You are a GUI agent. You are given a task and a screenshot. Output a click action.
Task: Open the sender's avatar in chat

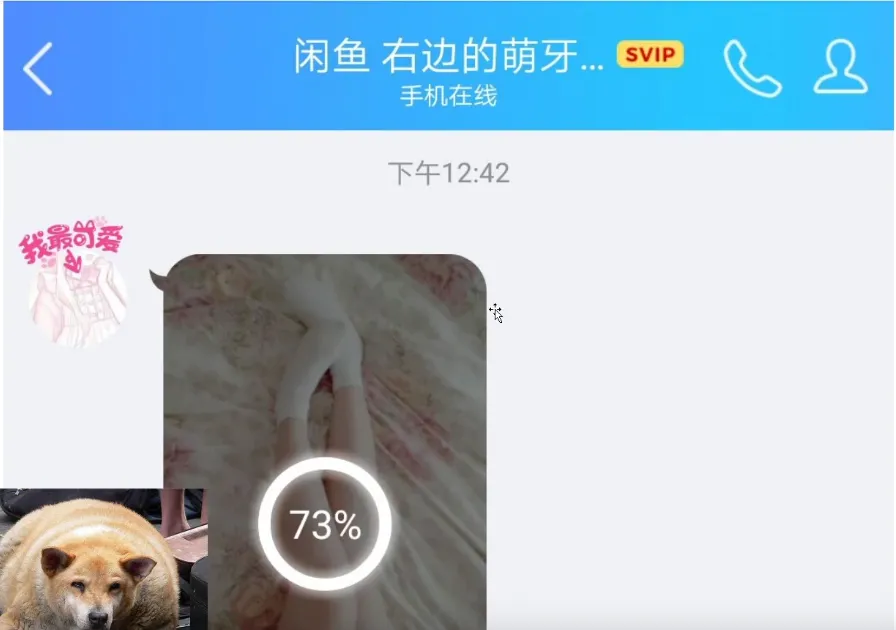point(77,291)
